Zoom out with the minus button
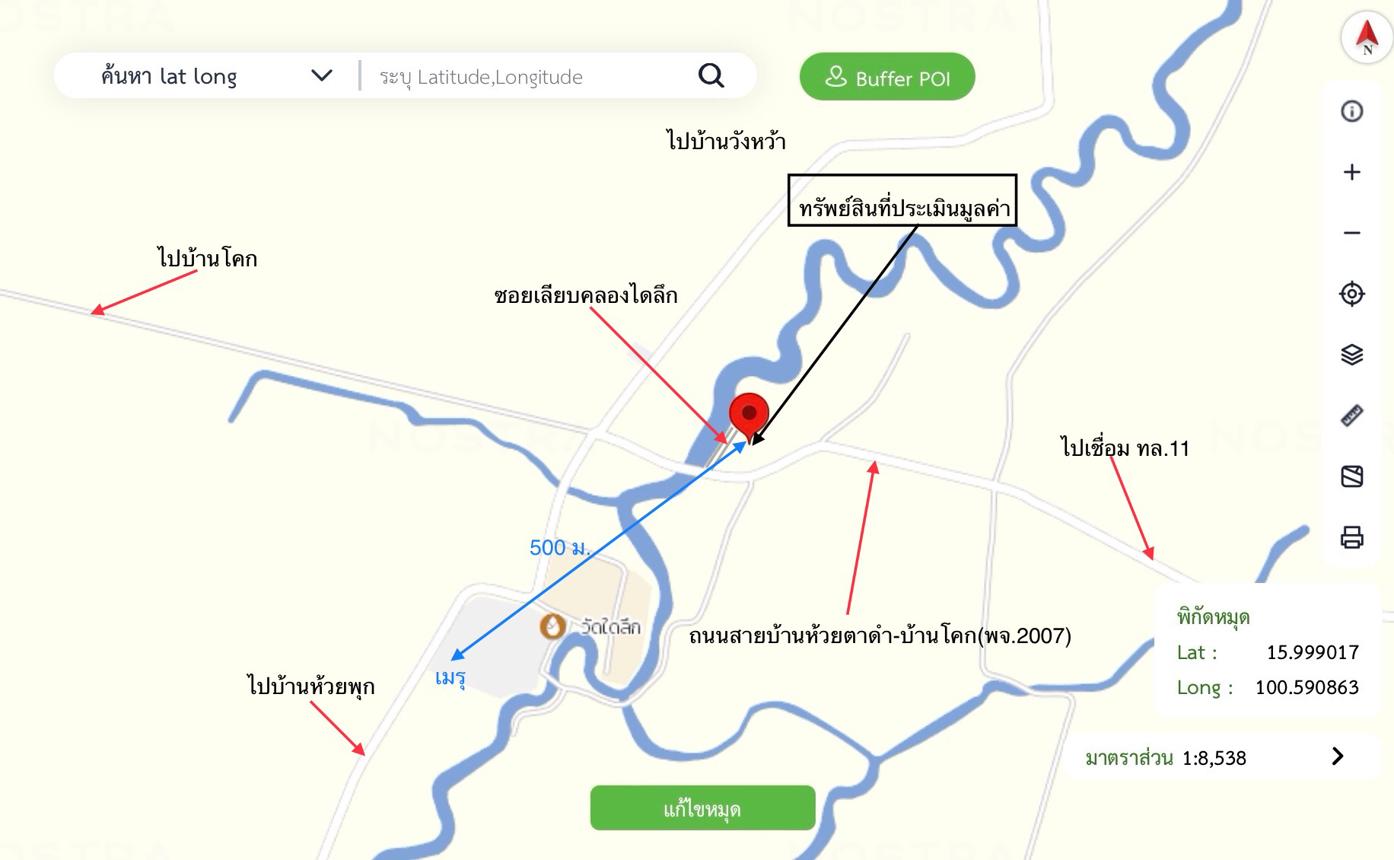This screenshot has width=1394, height=860. (x=1352, y=233)
